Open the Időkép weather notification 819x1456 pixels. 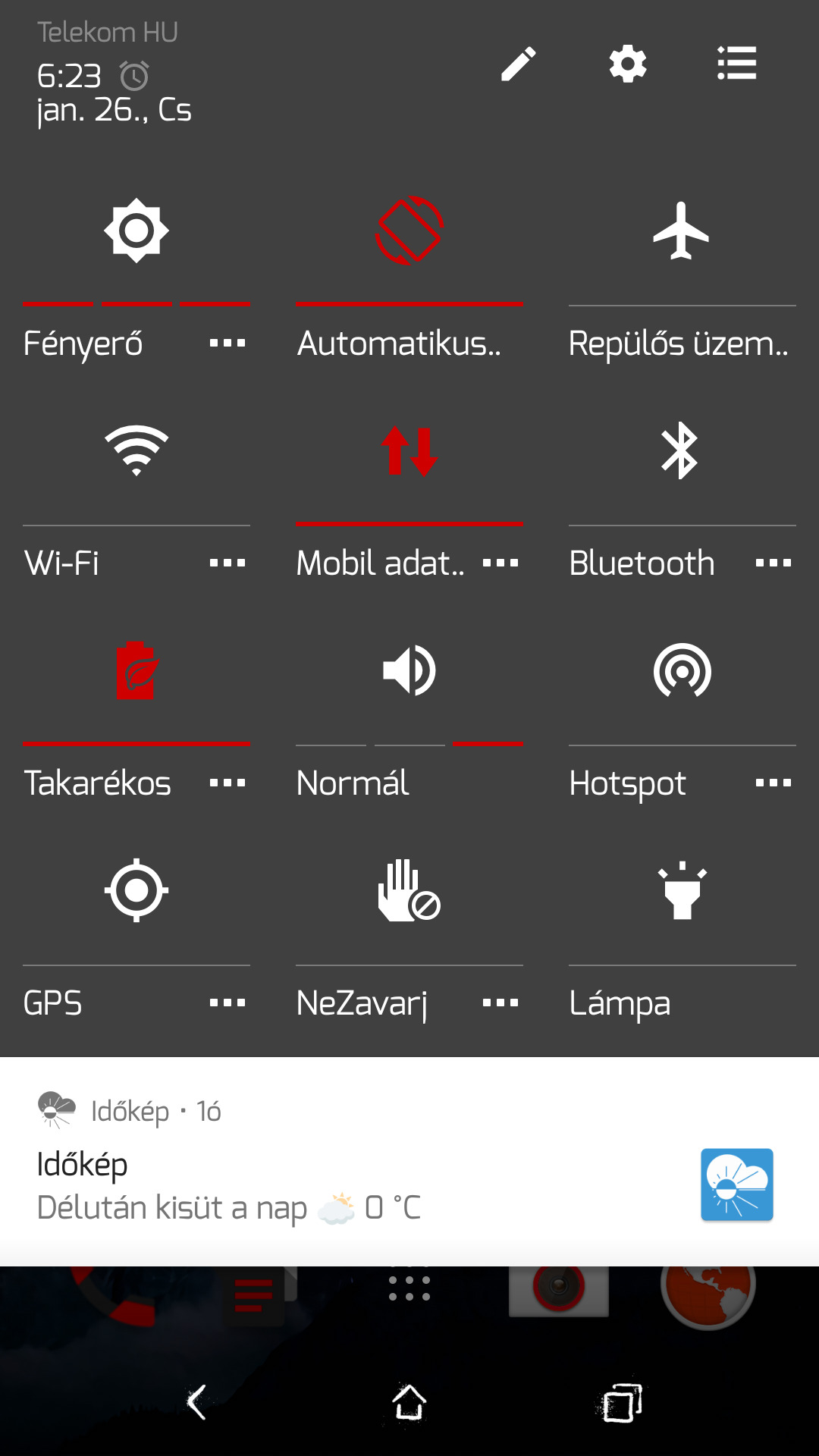click(x=409, y=1161)
